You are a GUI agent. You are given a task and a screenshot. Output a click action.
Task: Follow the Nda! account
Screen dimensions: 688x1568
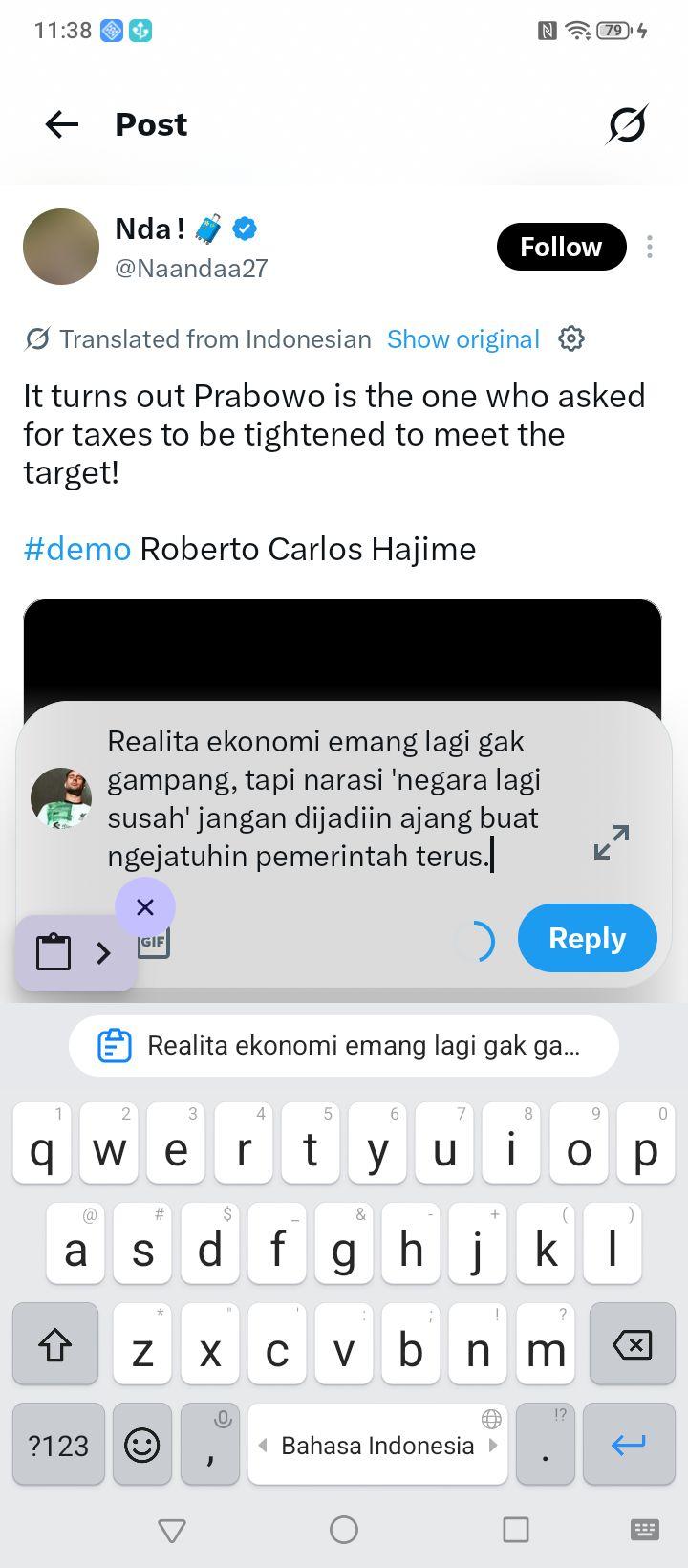[561, 247]
